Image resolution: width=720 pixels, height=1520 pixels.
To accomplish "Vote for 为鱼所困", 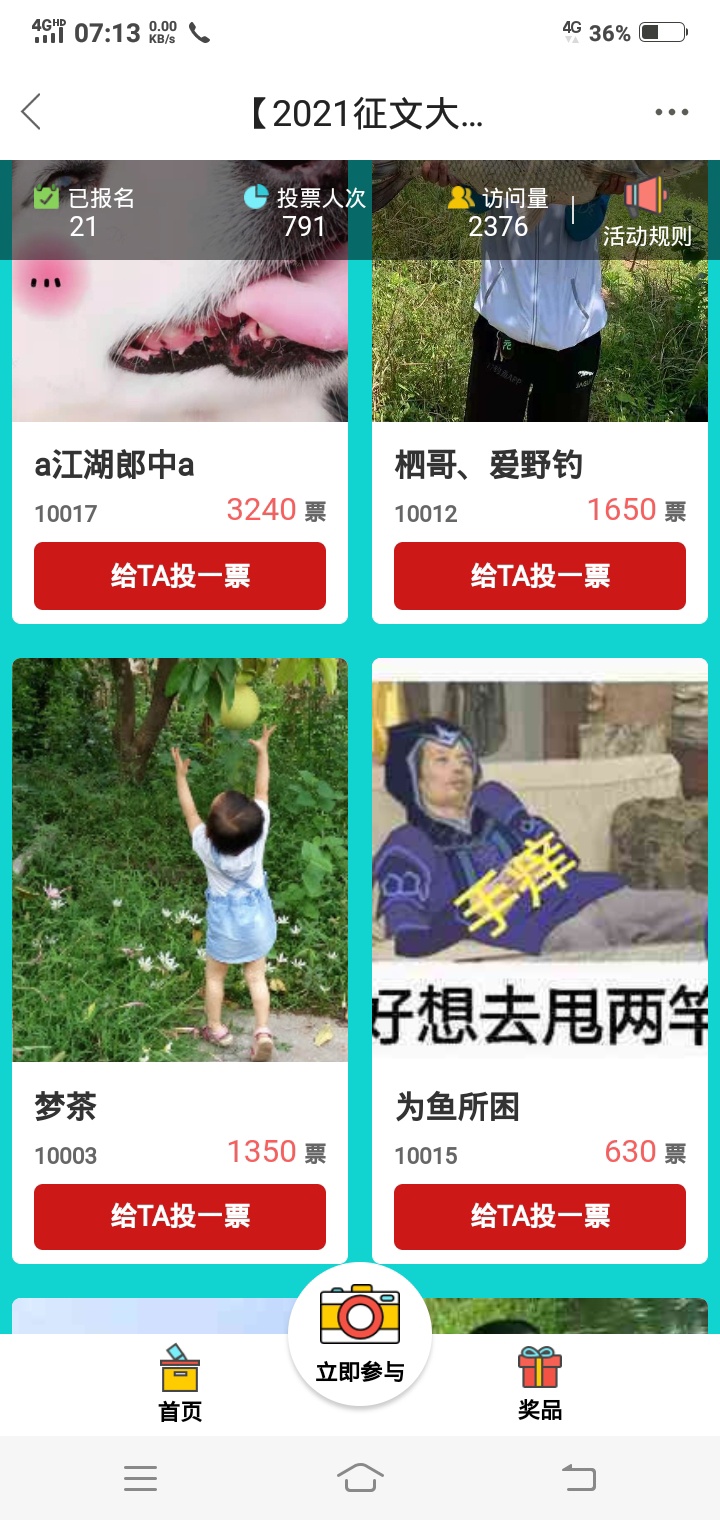I will click(x=540, y=1217).
